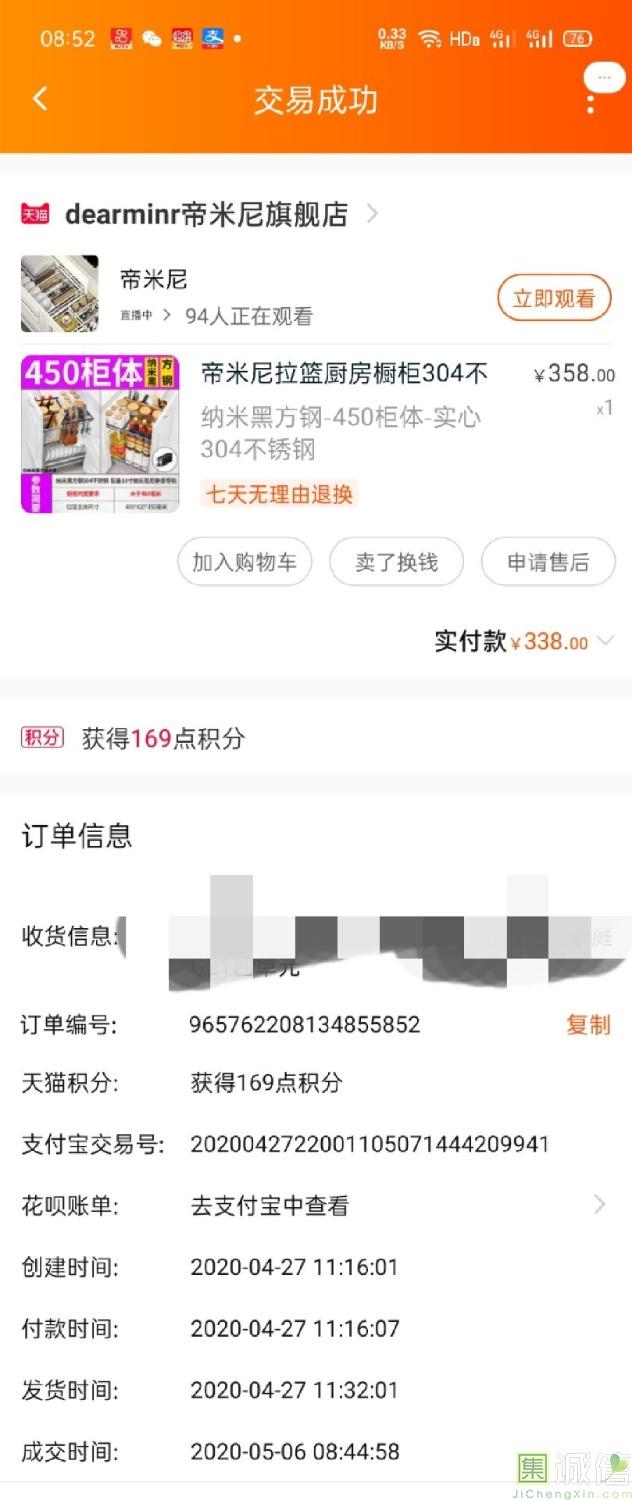Expand the 实付款 payment details
Image resolution: width=632 pixels, height=1500 pixels.
pos(604,642)
